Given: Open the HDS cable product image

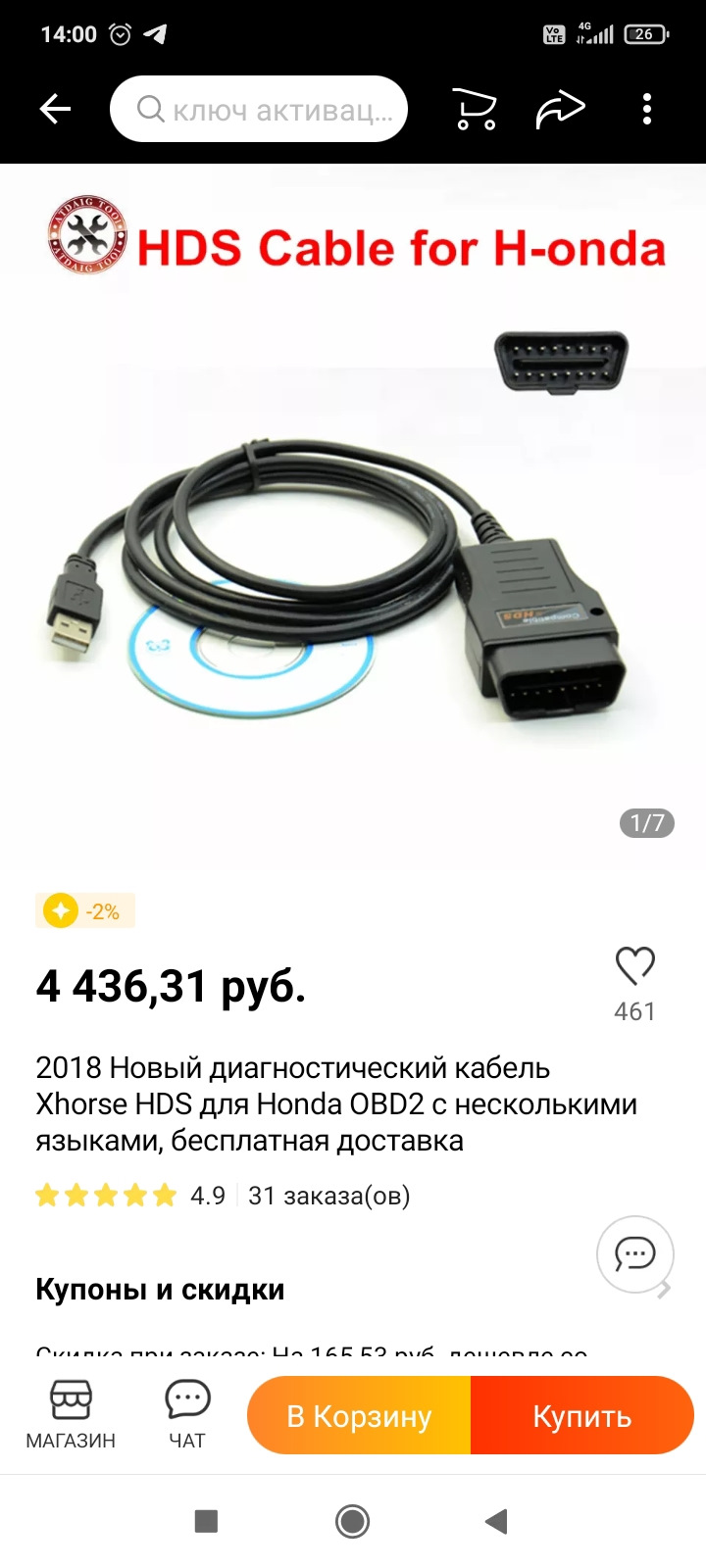Looking at the screenshot, I should (x=353, y=519).
